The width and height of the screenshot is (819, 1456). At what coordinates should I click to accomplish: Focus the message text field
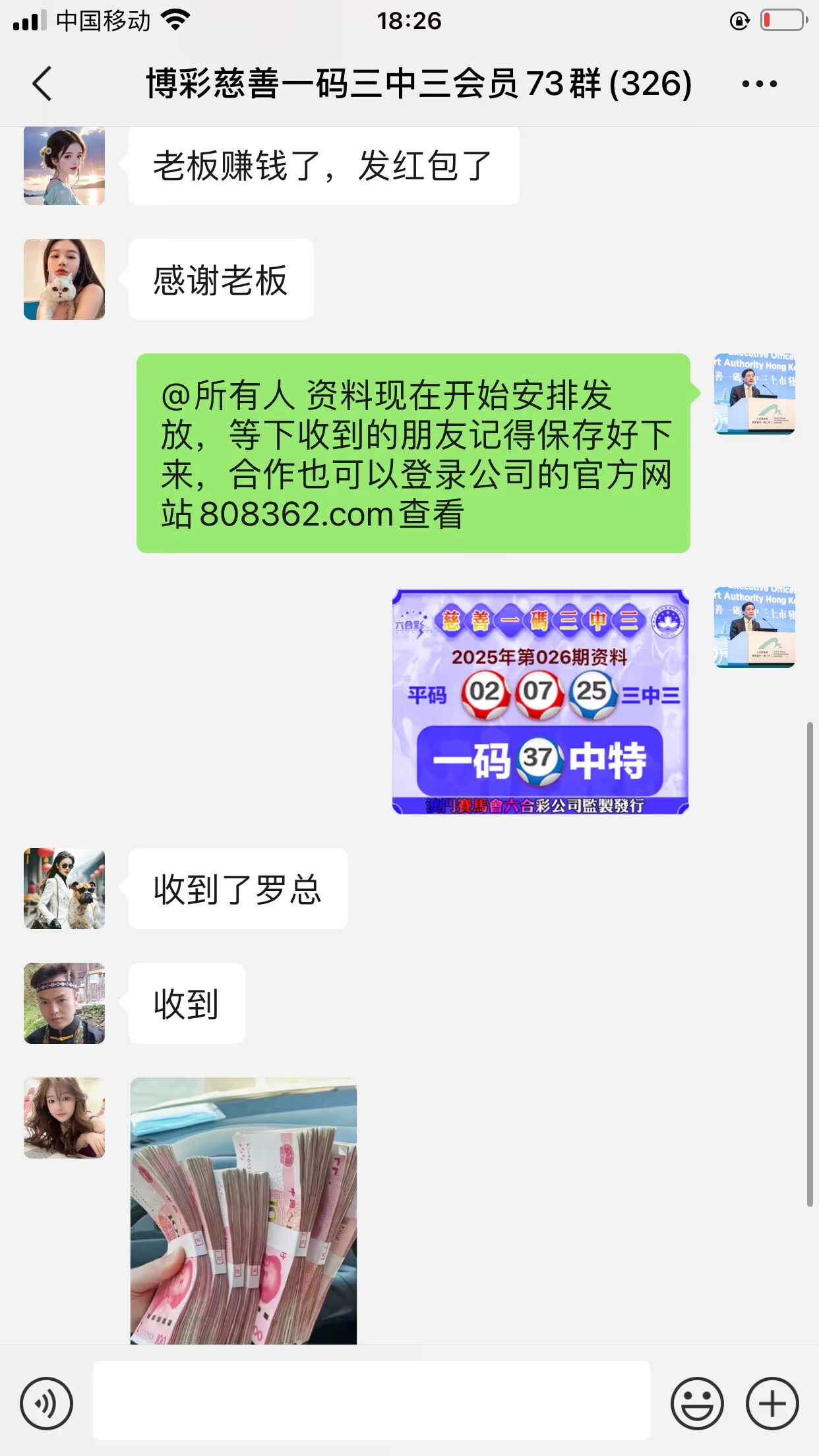pos(371,1401)
